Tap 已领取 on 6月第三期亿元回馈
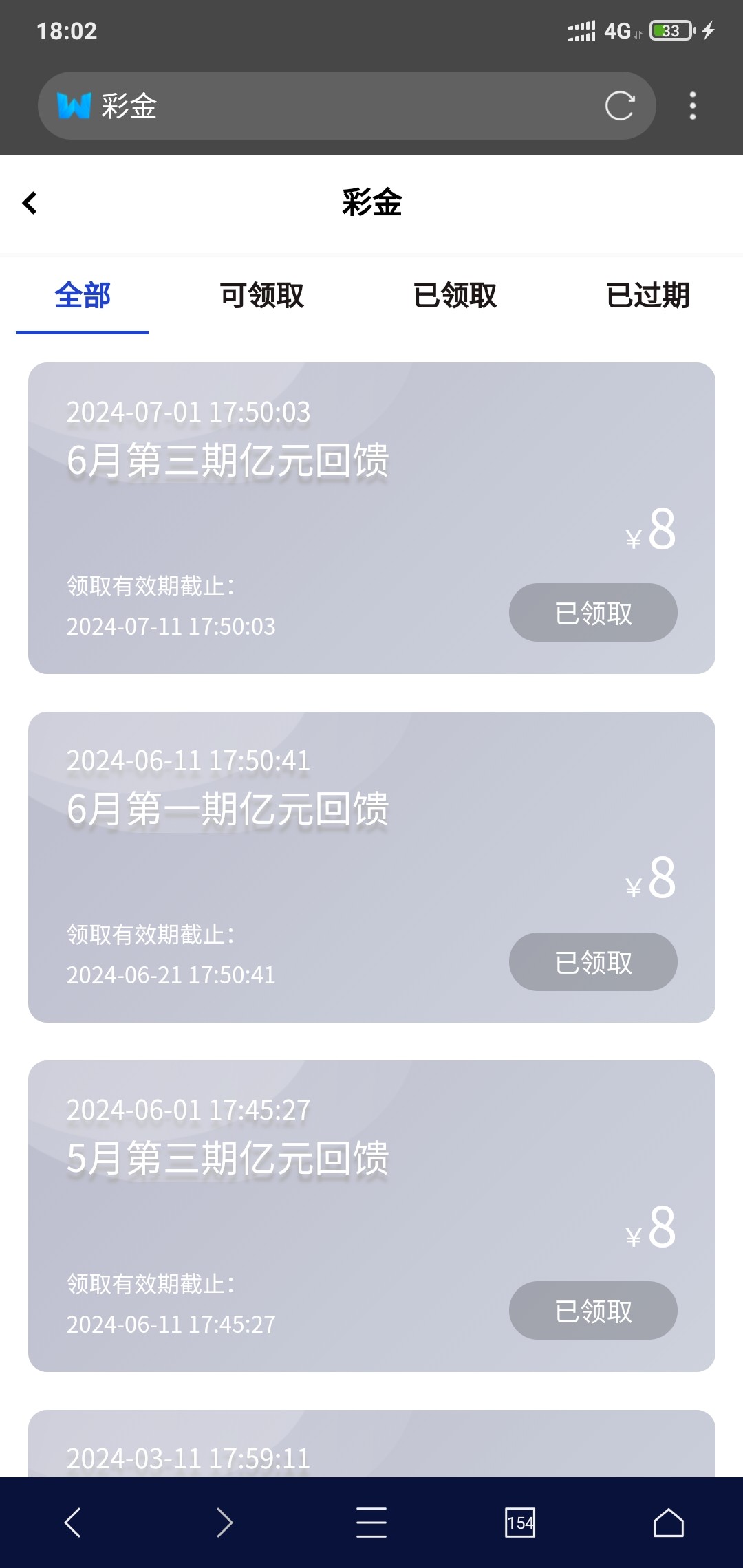 (593, 613)
